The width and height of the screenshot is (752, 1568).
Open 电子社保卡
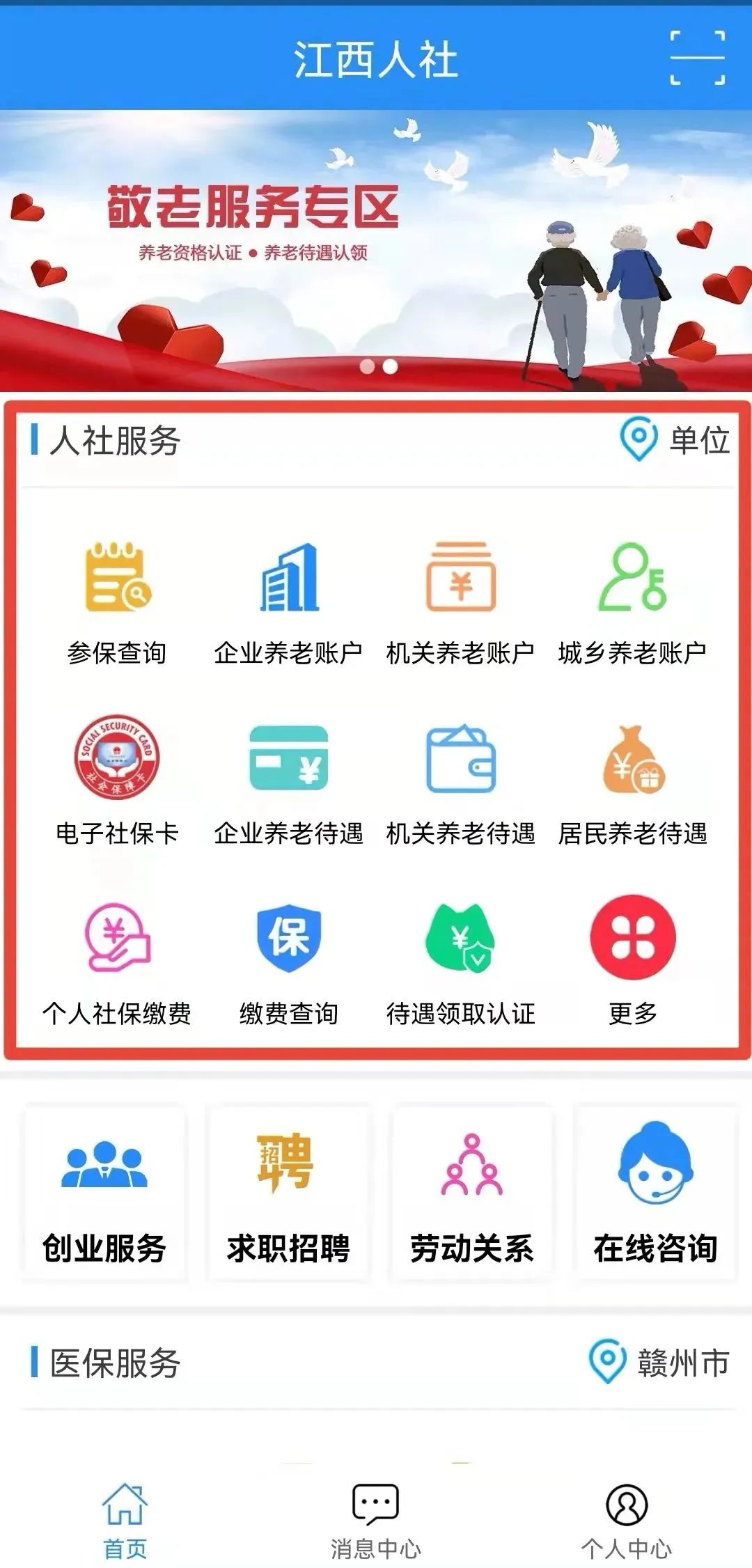coord(117,782)
